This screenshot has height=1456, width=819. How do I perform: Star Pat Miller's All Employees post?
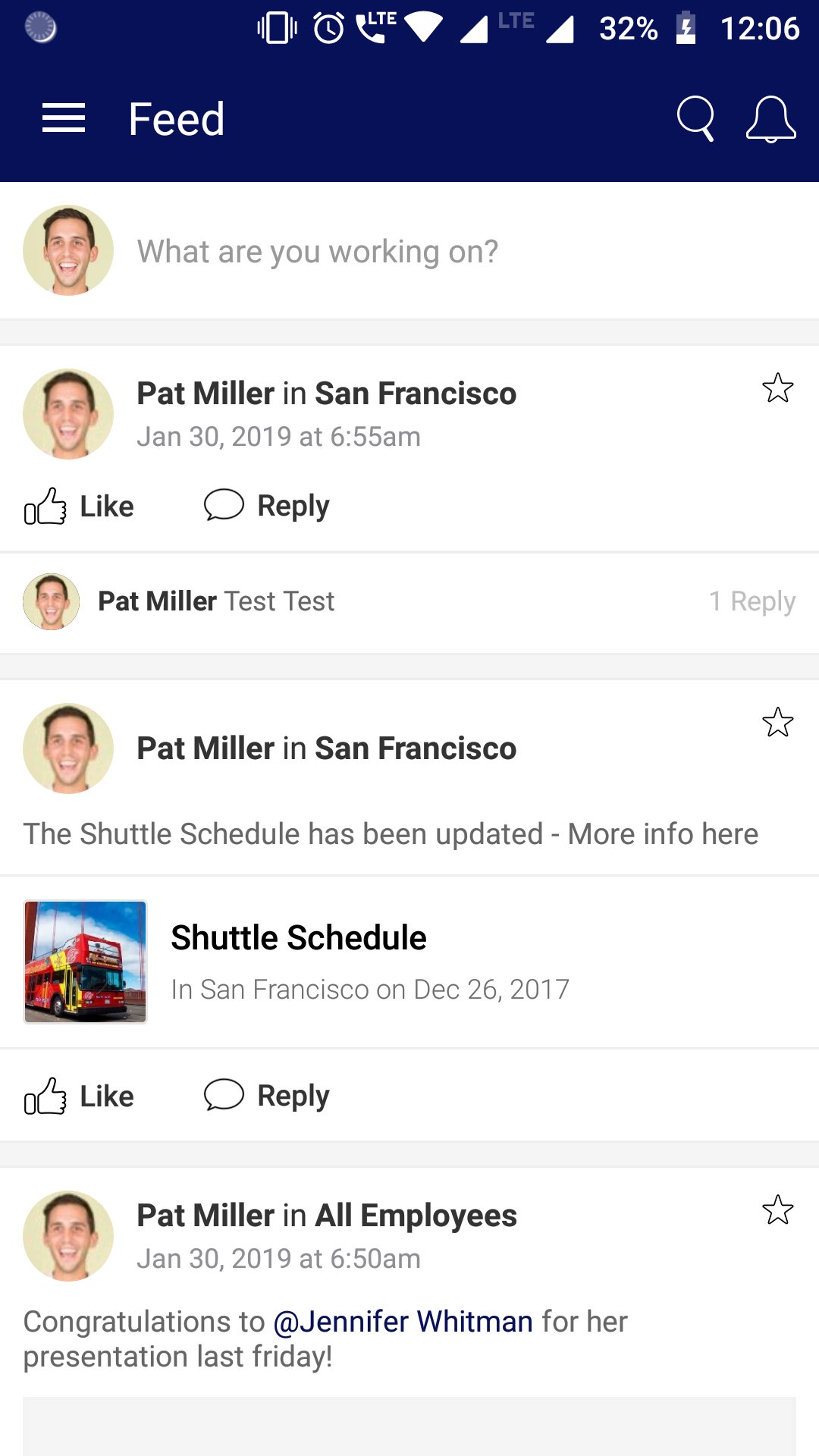(777, 1210)
